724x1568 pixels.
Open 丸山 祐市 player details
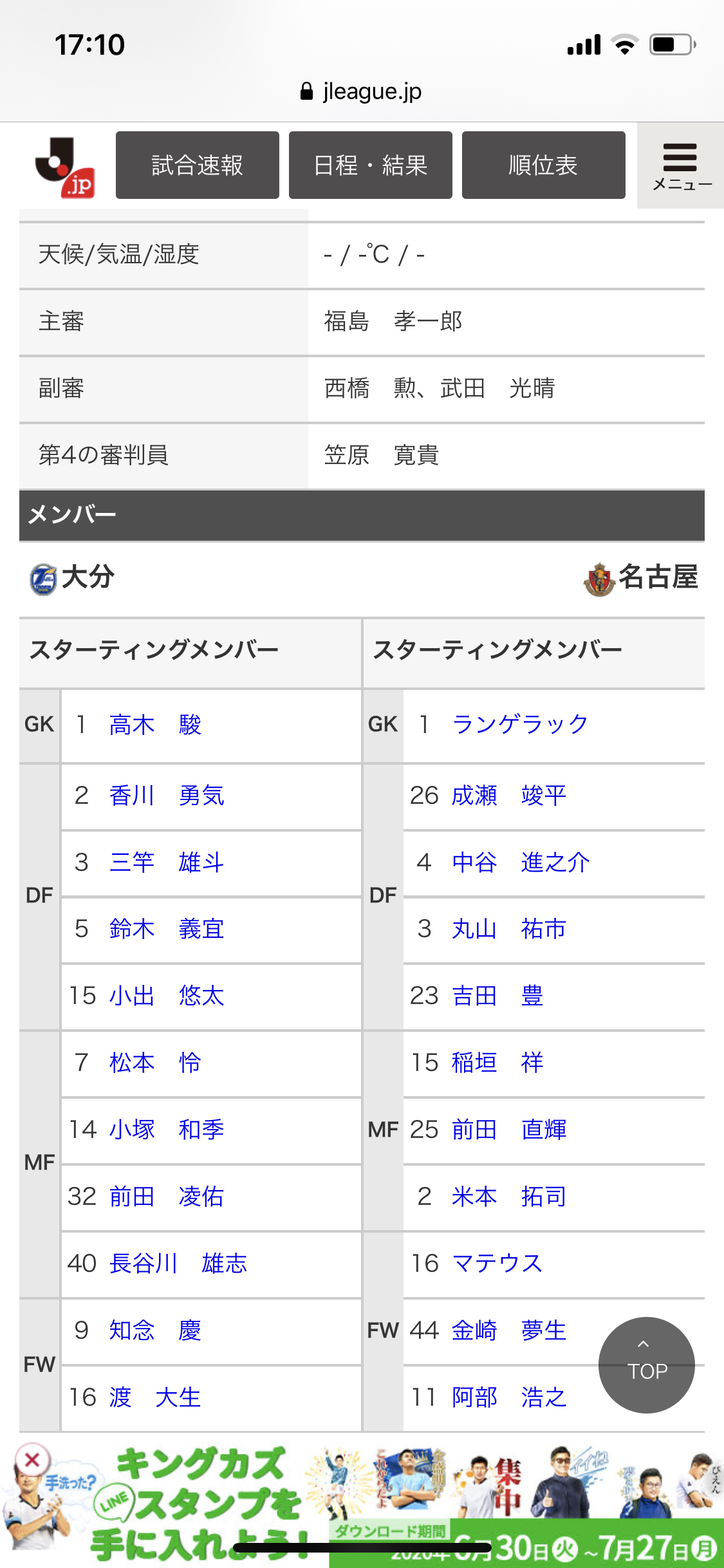[x=508, y=929]
